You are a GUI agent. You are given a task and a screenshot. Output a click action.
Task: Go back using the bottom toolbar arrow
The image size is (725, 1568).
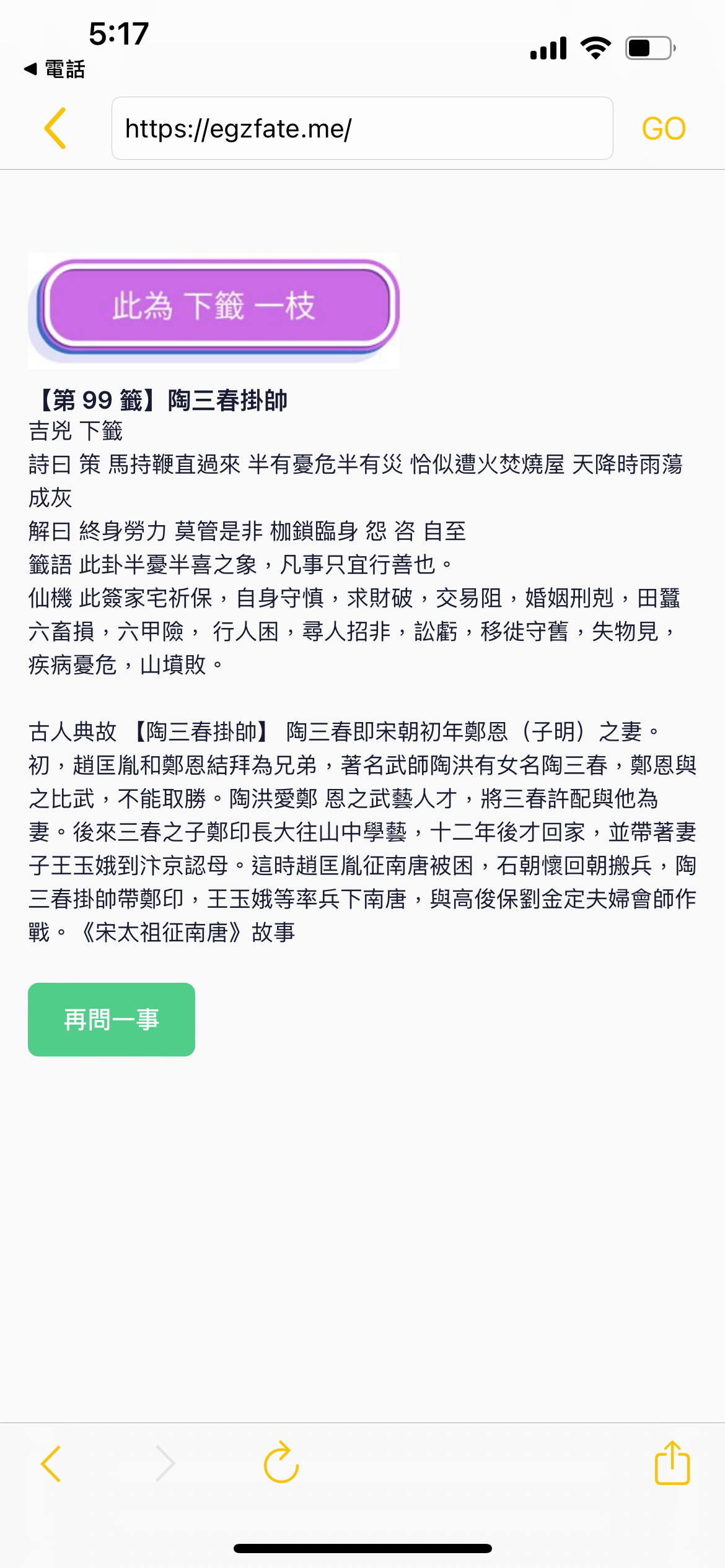[51, 1463]
